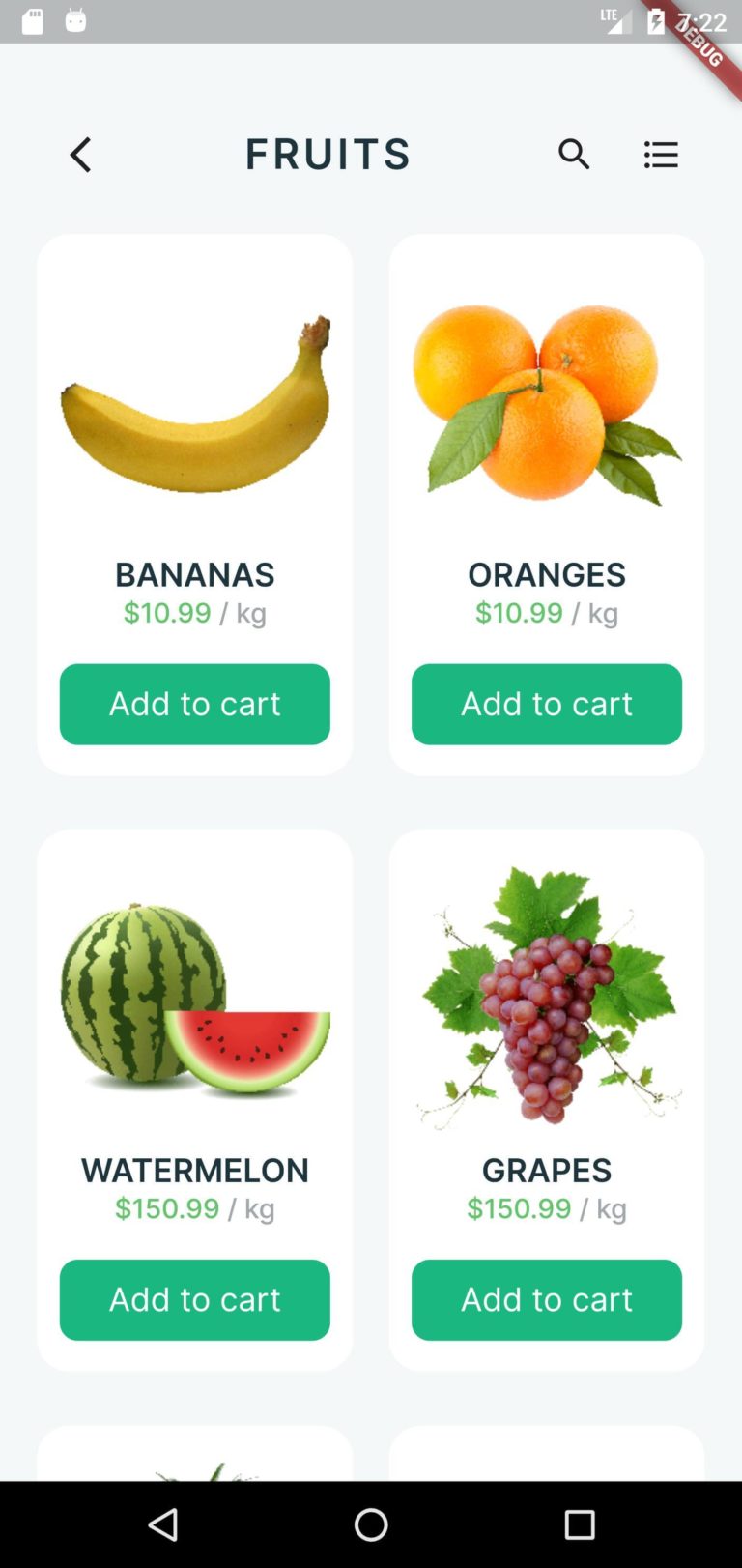Go back using the top-left arrow
This screenshot has height=1568, width=742.
[80, 155]
